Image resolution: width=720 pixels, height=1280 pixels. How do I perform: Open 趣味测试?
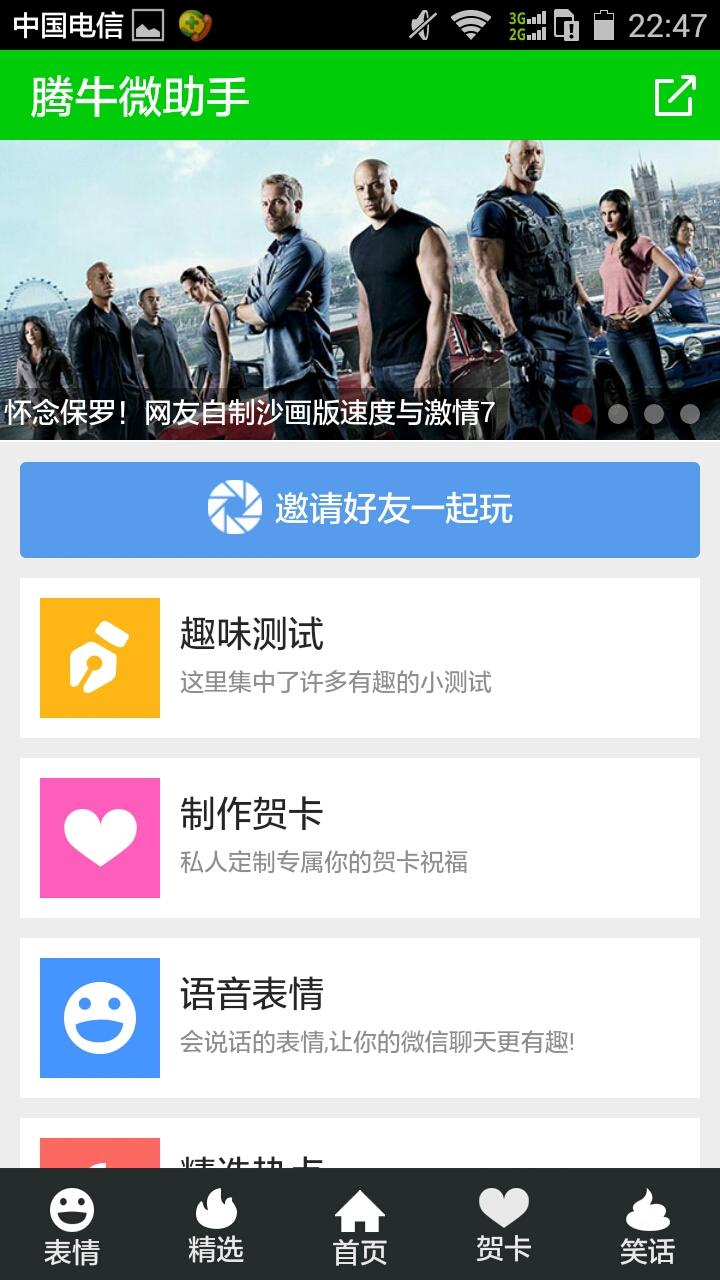coord(360,658)
